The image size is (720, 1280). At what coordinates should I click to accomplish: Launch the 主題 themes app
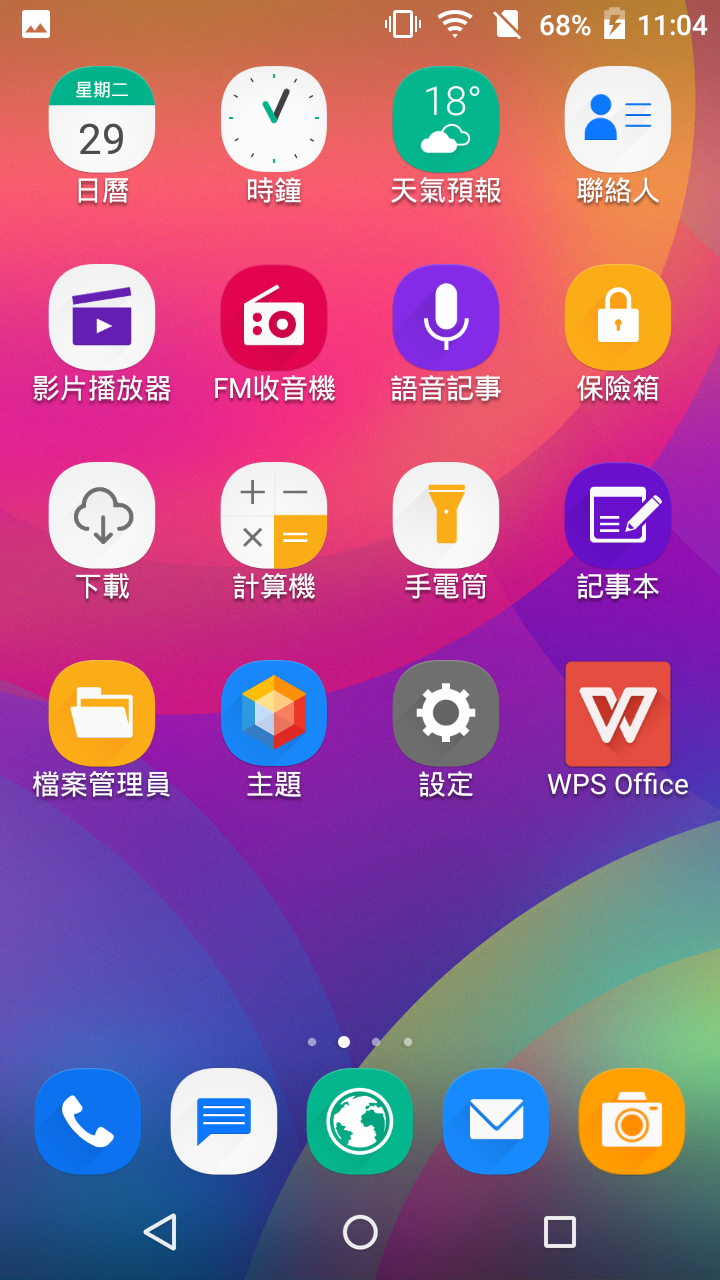tap(274, 713)
